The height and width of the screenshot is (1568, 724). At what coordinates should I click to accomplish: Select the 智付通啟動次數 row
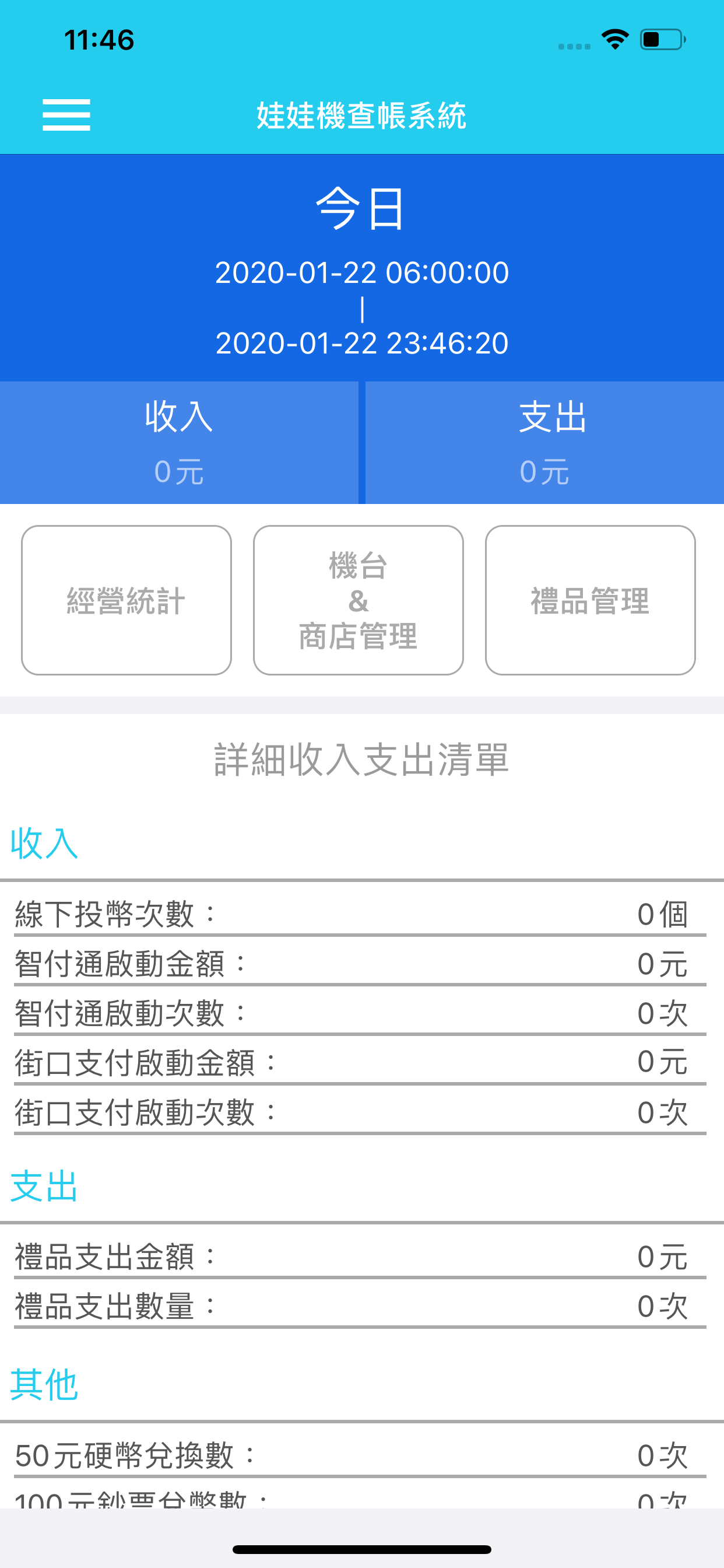tap(362, 1013)
